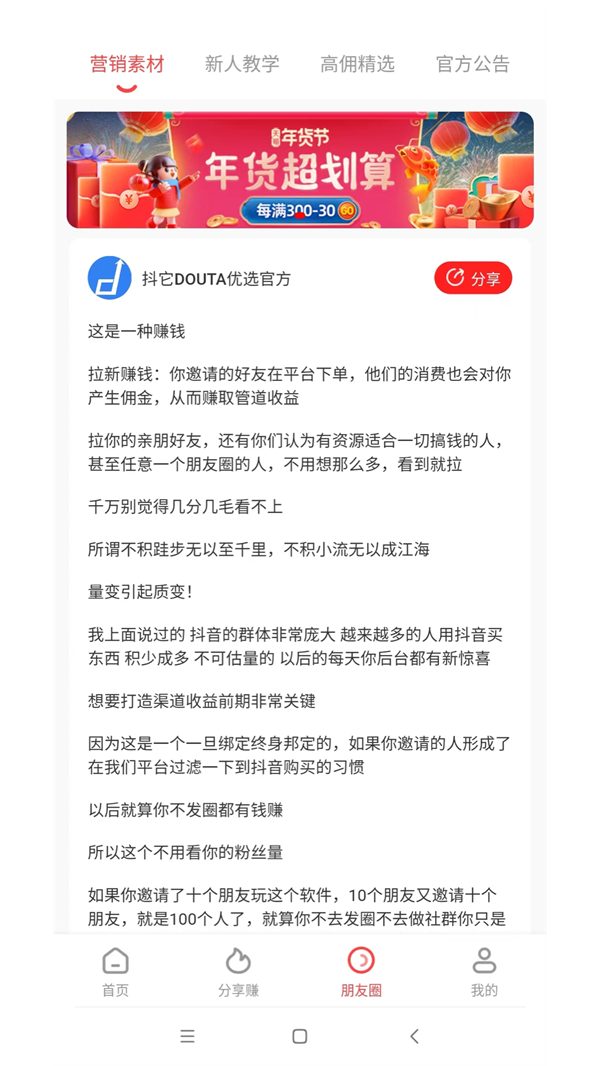Image resolution: width=600 pixels, height=1066 pixels.
Task: Open the 高佣精选 tab
Action: [x=357, y=64]
